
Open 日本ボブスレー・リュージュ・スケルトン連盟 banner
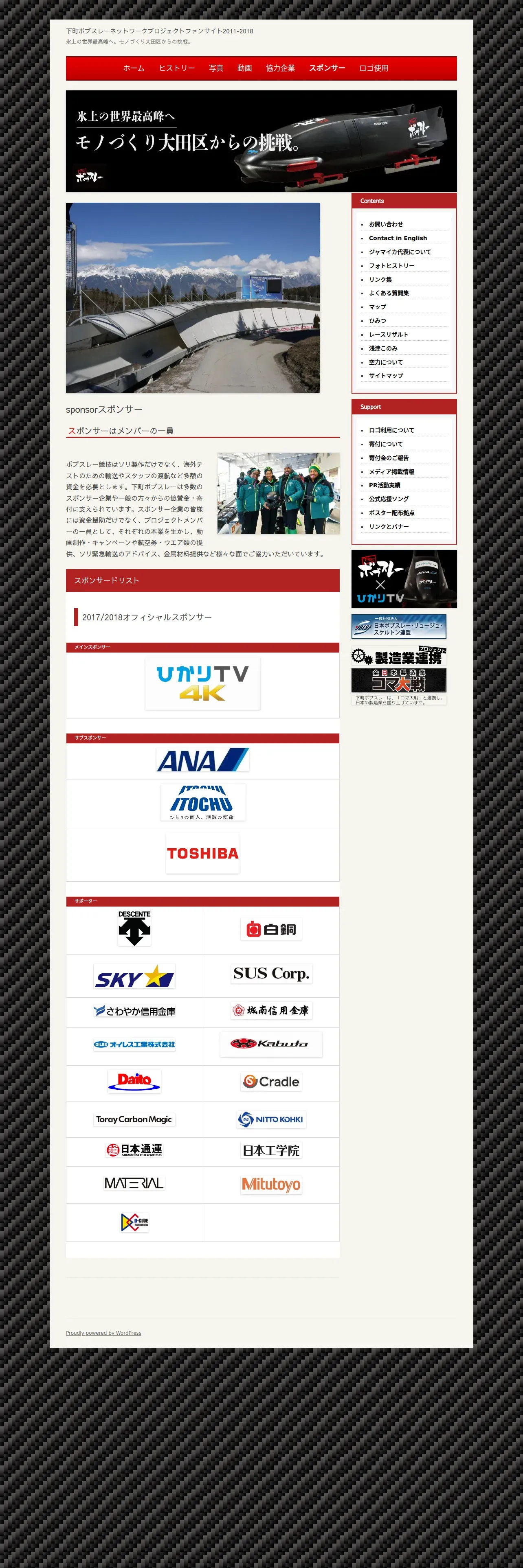pos(399,627)
